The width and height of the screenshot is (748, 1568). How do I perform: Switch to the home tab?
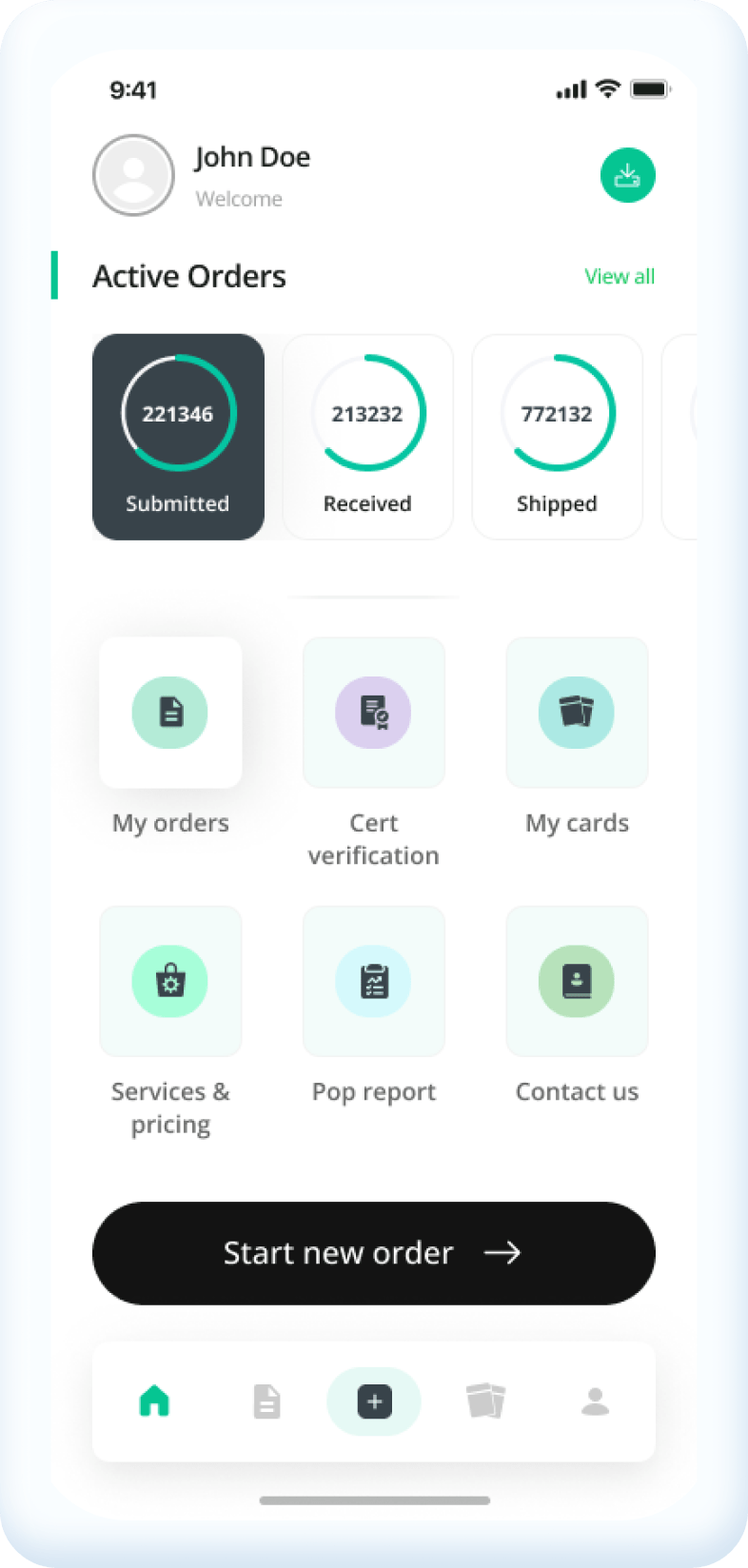tap(154, 1401)
